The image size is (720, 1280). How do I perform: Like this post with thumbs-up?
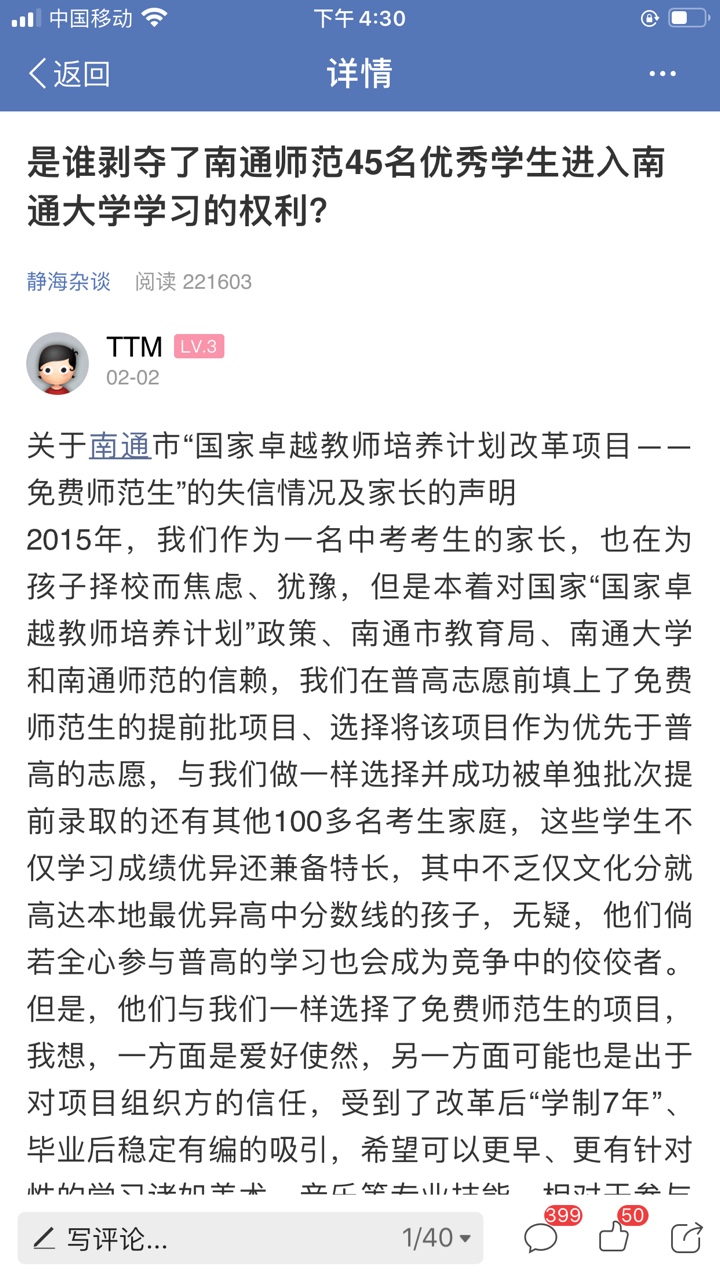[x=614, y=1238]
